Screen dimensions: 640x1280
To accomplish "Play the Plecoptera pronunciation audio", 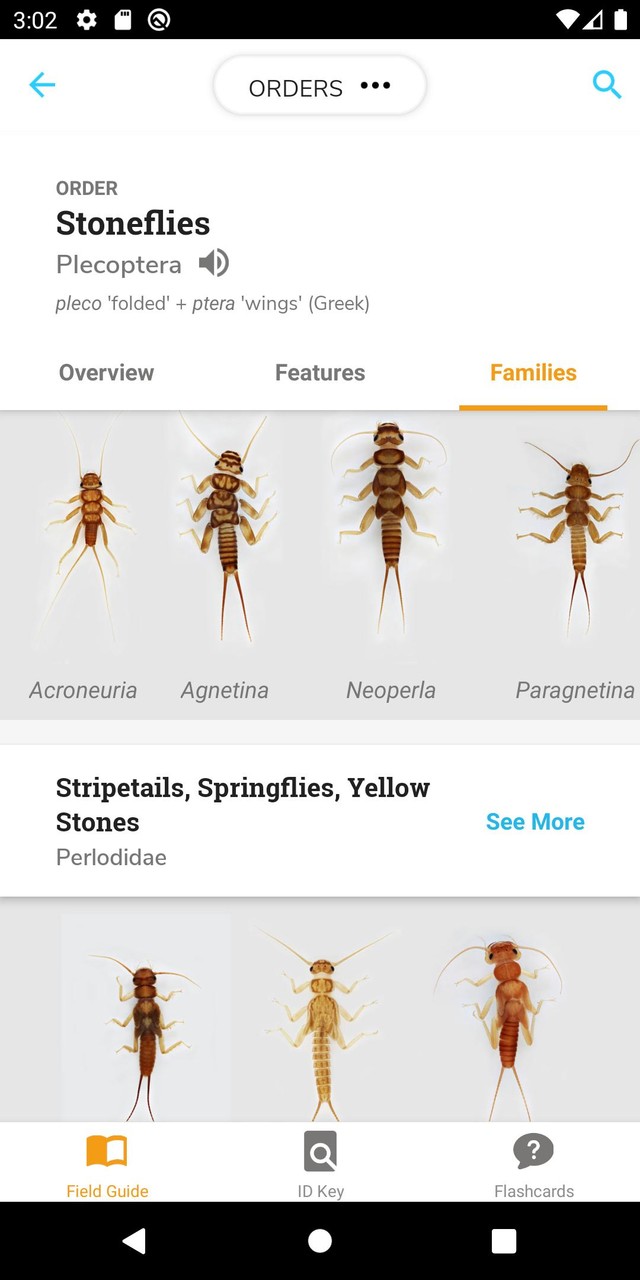I will [x=213, y=263].
